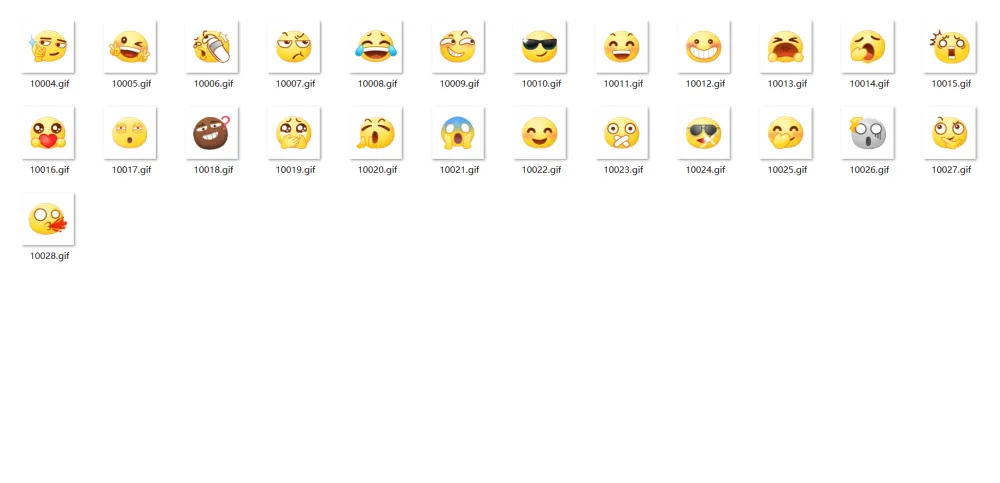
Task: Open the scared blue emoji 10021.gif
Action: tap(458, 133)
